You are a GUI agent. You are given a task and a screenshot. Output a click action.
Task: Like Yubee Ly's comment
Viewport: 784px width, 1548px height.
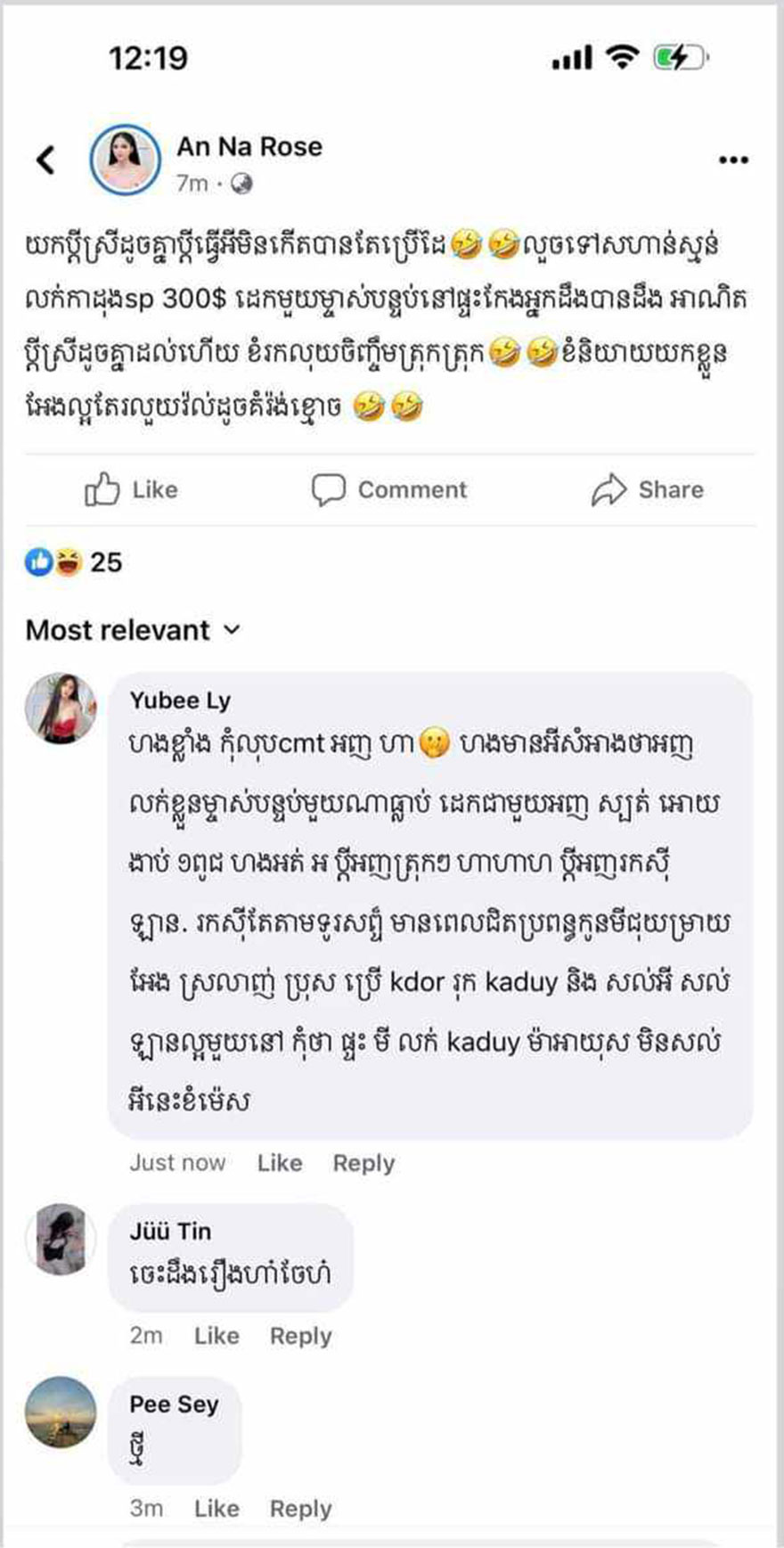[x=279, y=1163]
